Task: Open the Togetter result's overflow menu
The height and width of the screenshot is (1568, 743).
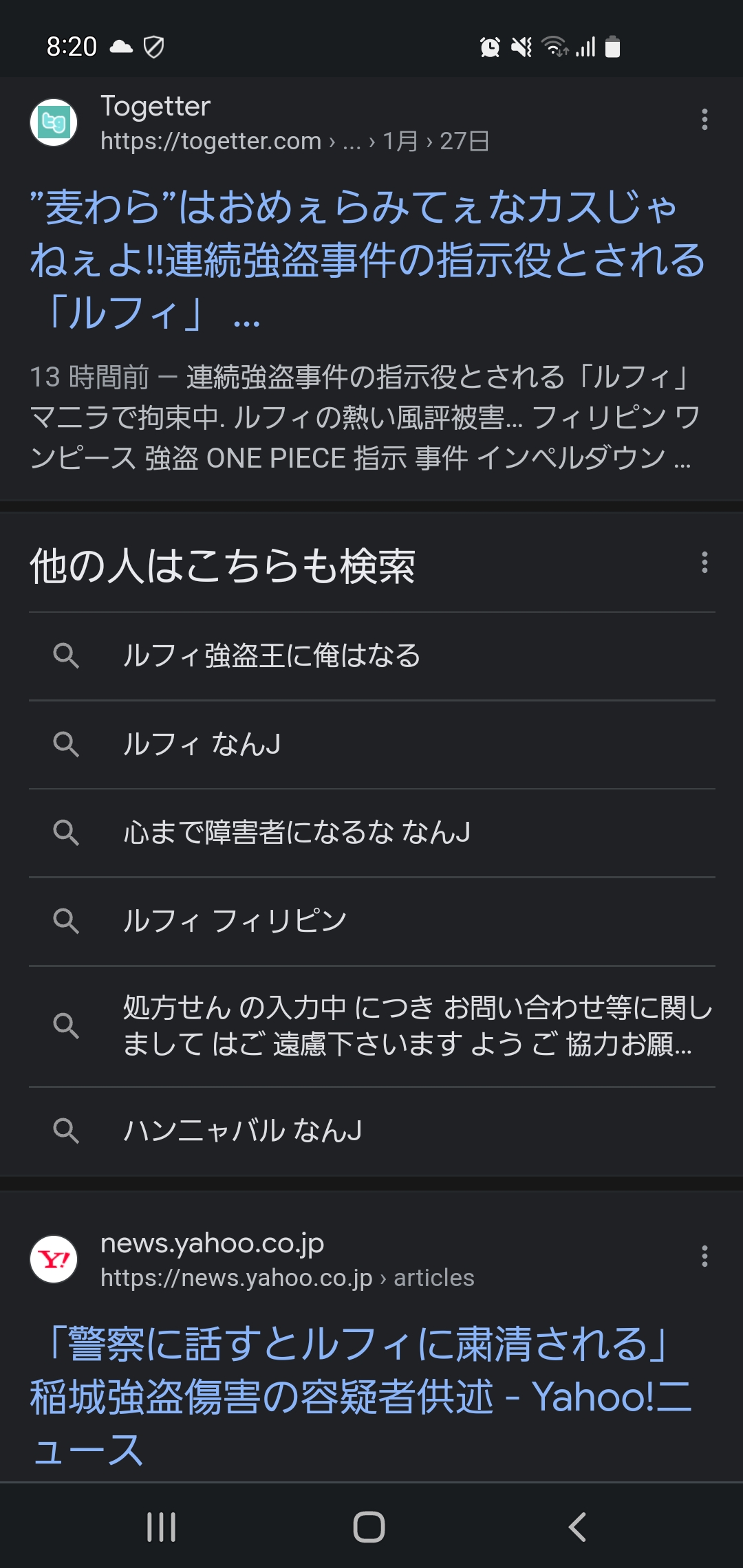Action: [x=704, y=120]
